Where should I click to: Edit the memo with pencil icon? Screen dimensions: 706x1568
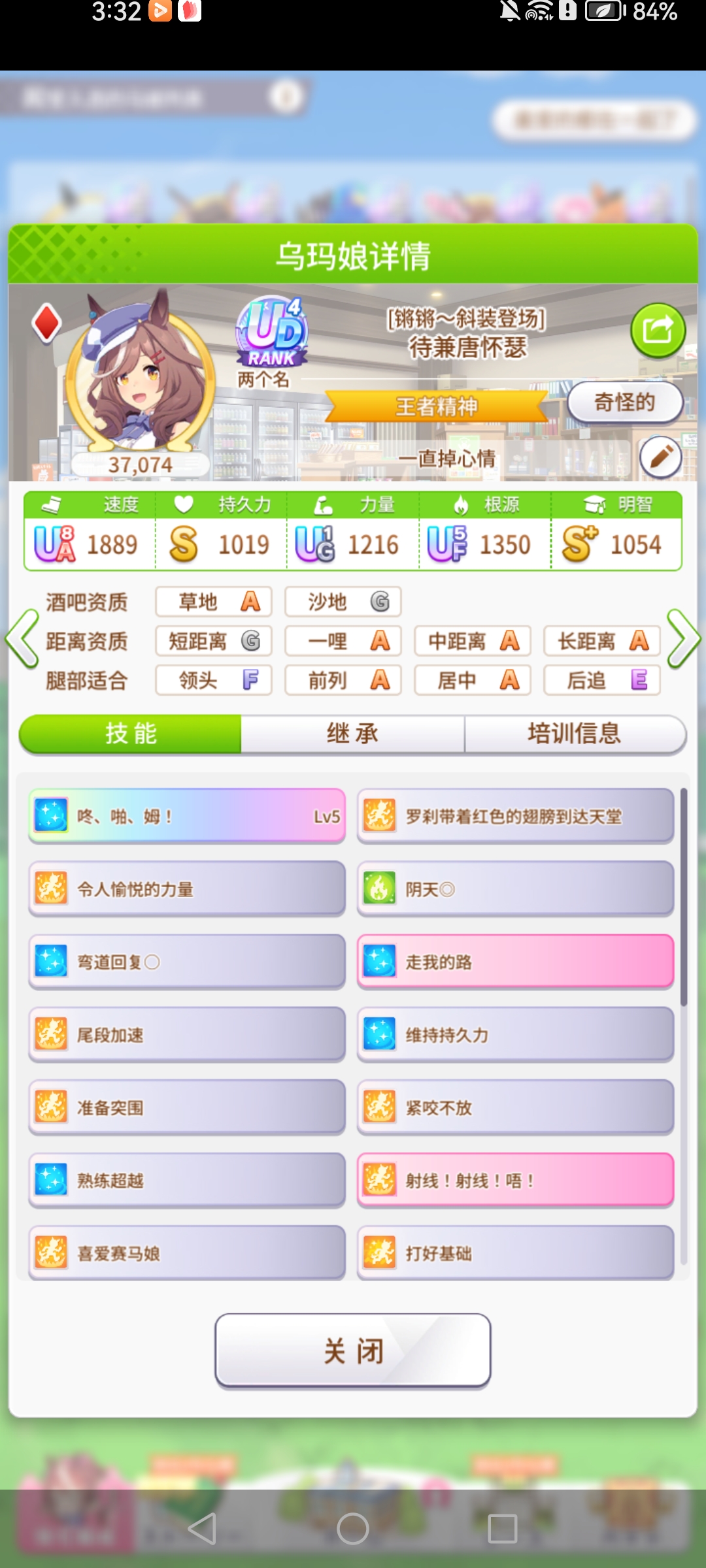click(661, 457)
